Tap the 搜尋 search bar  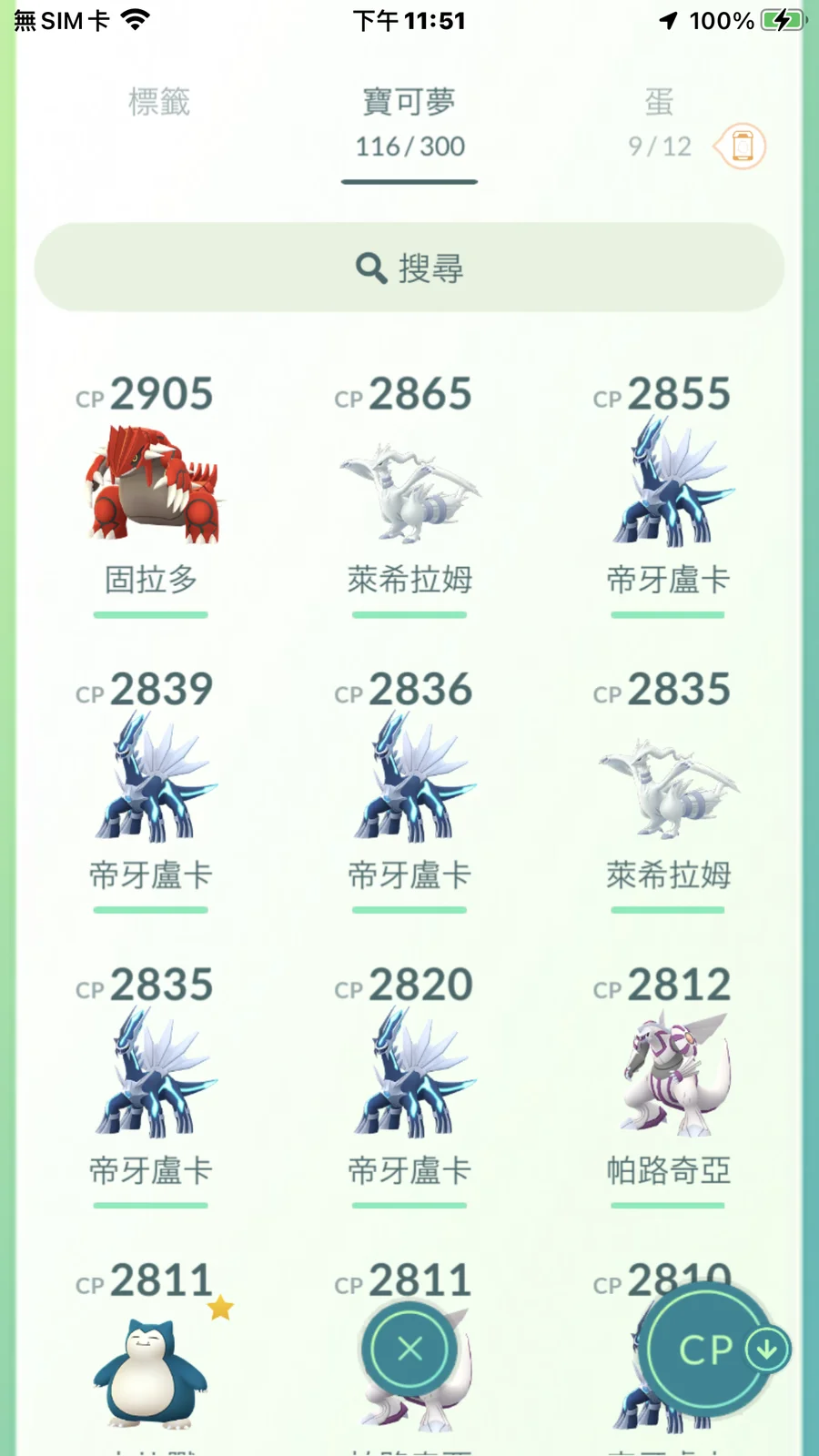tap(409, 268)
